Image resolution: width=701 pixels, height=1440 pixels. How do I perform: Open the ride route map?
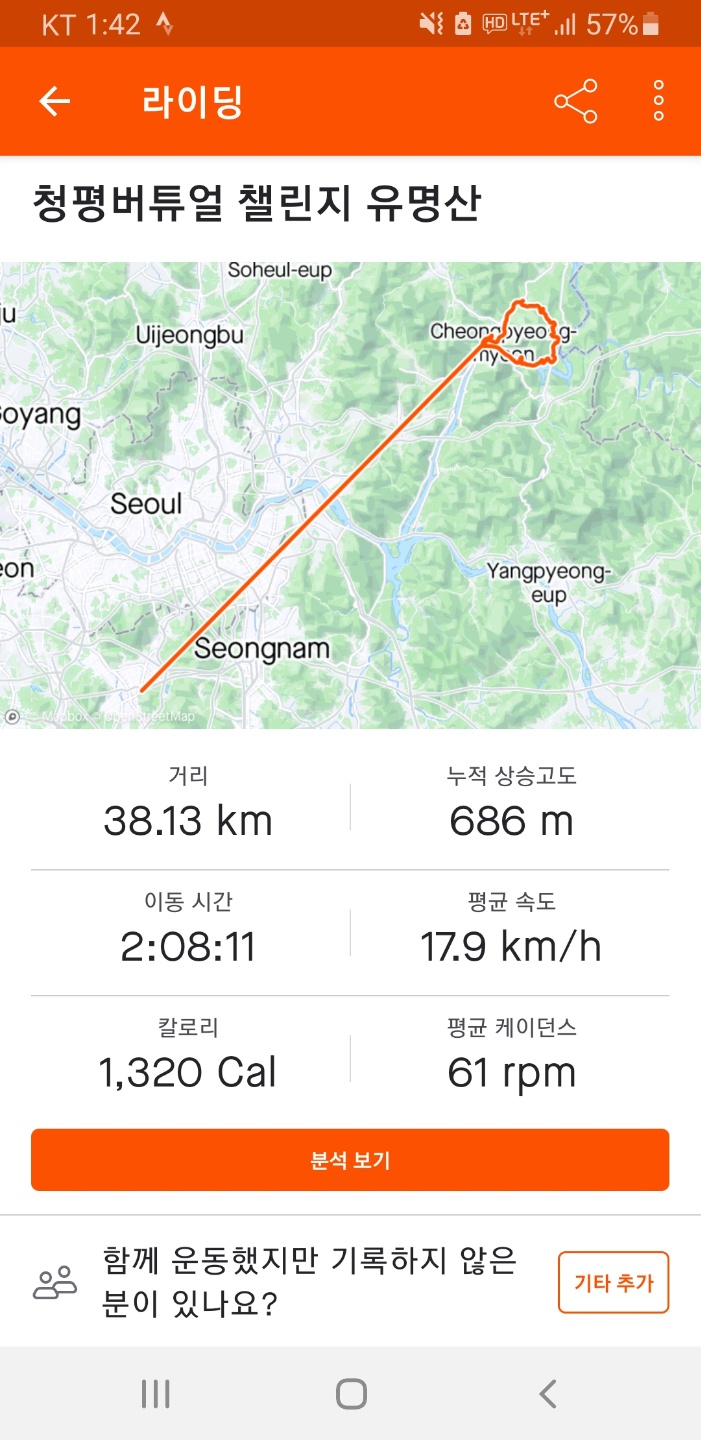point(350,495)
